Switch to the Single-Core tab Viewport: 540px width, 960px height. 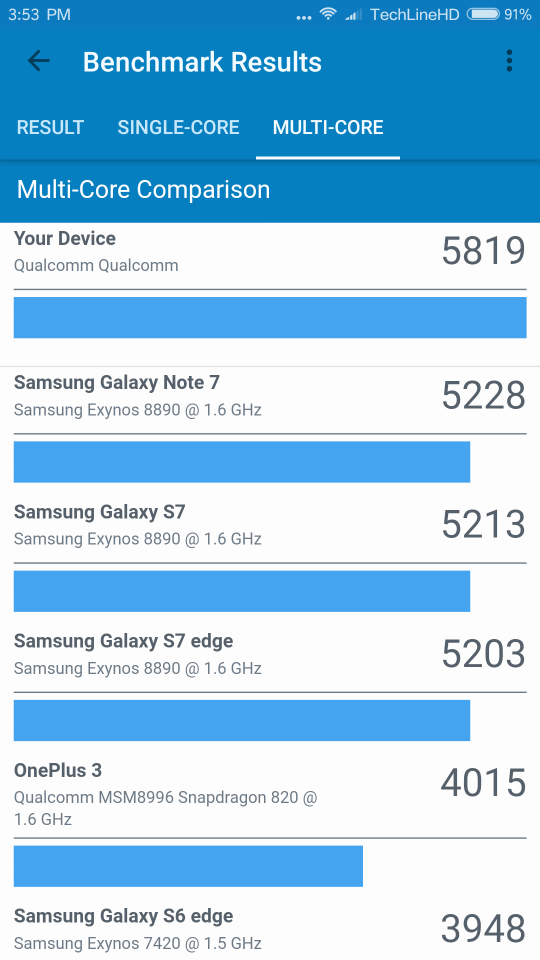(178, 127)
